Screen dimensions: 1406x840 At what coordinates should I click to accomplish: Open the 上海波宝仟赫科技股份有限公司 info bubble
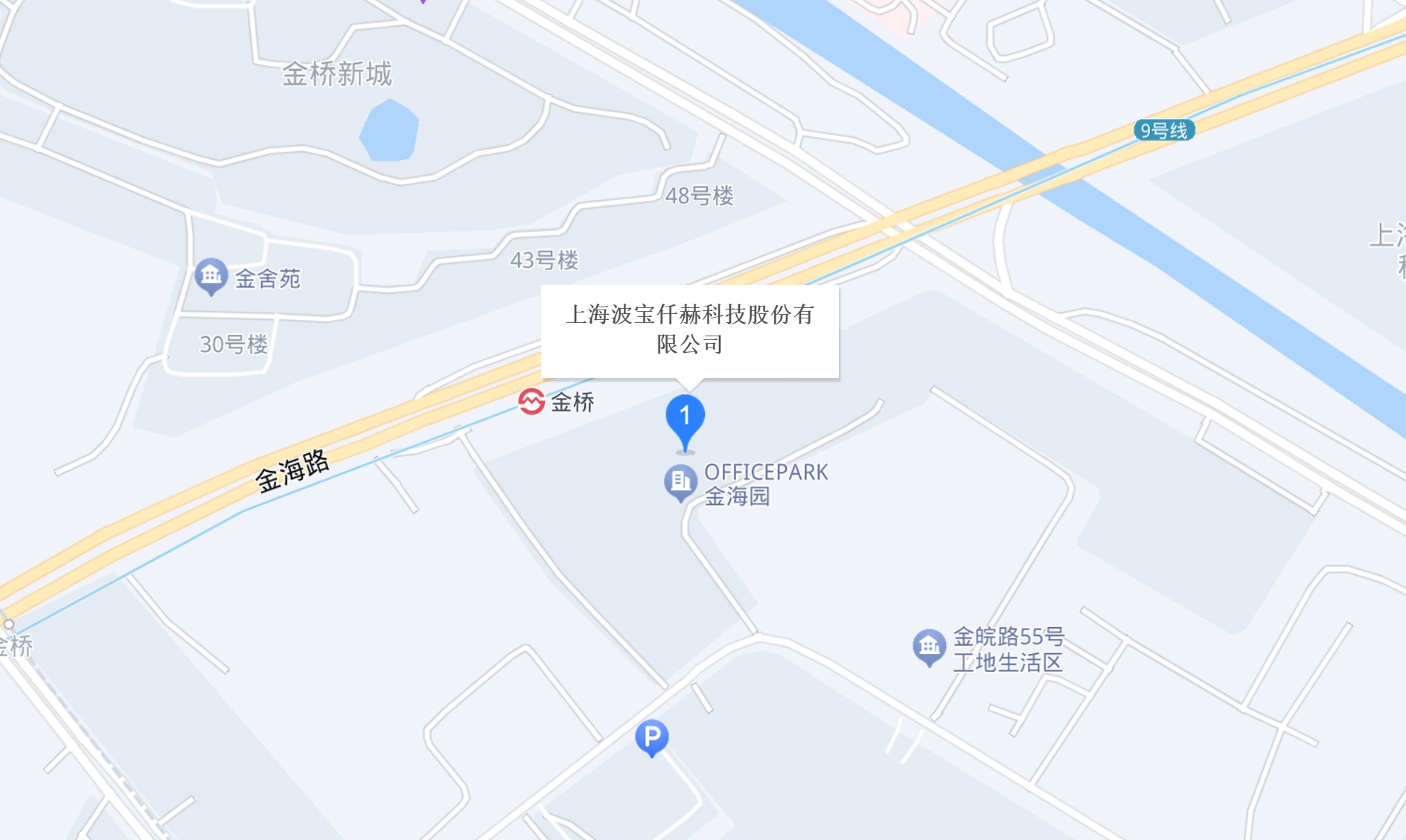[x=689, y=330]
